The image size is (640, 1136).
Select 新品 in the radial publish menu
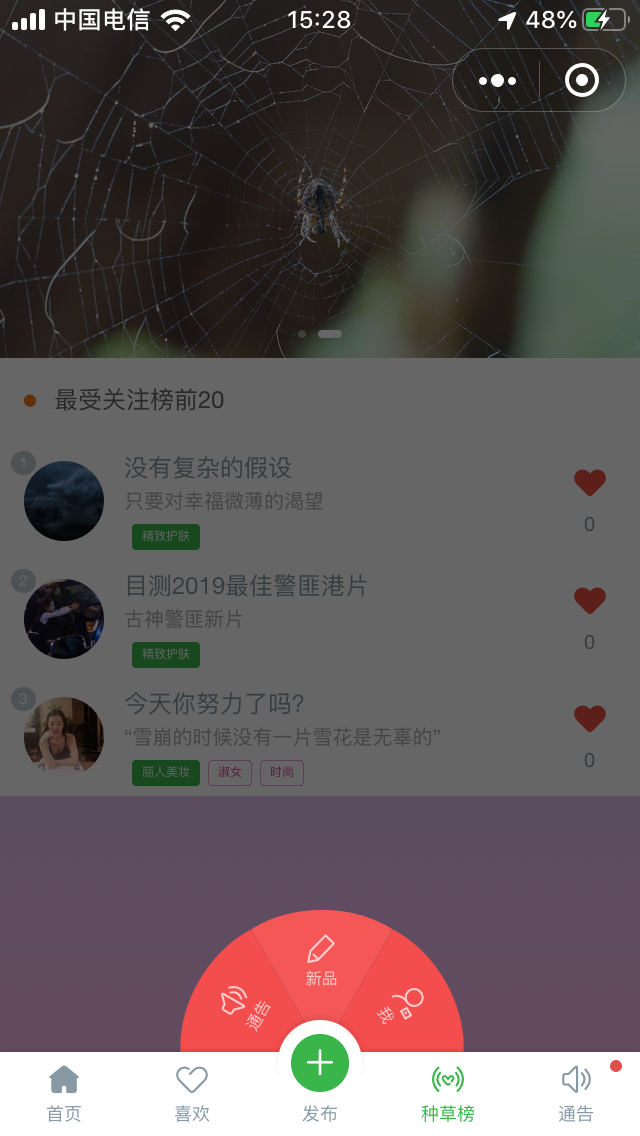tap(321, 962)
